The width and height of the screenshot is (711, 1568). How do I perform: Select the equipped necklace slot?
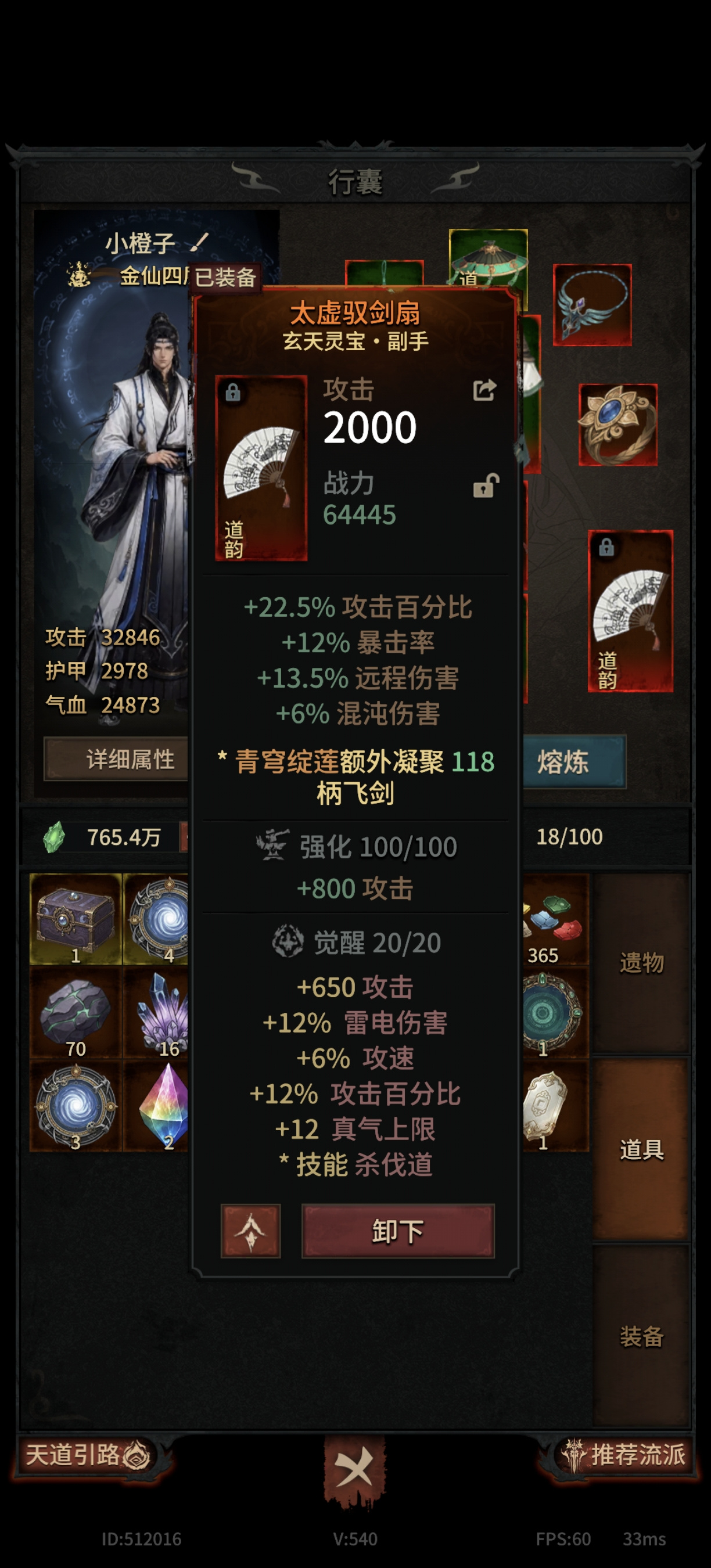tap(592, 304)
